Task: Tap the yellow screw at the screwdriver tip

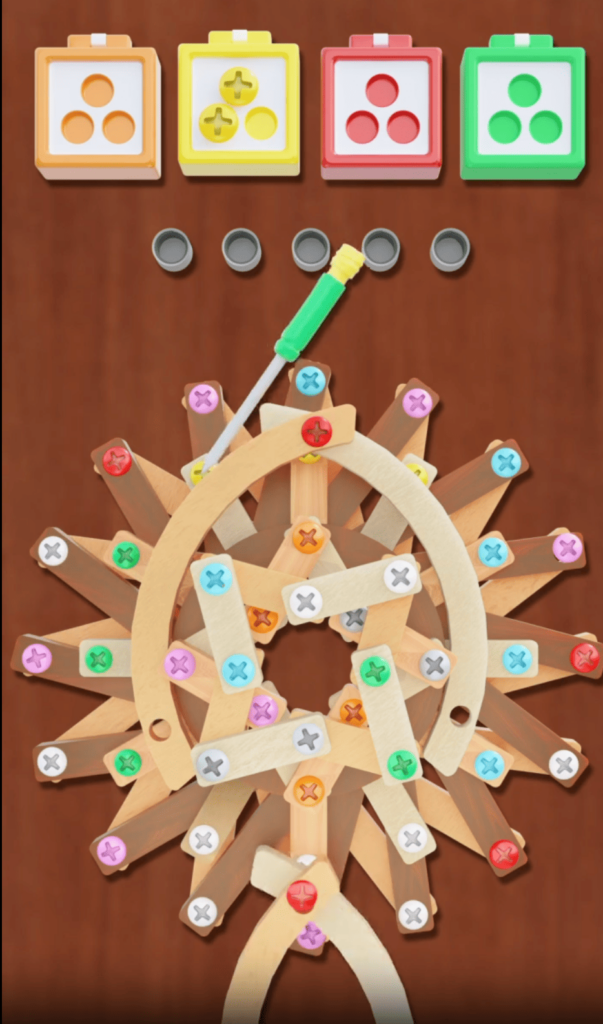Action: [x=201, y=468]
